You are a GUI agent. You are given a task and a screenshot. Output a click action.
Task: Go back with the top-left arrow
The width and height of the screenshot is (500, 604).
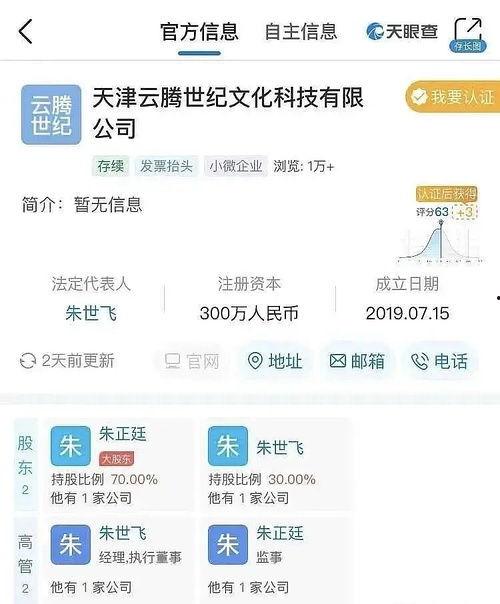tap(25, 32)
